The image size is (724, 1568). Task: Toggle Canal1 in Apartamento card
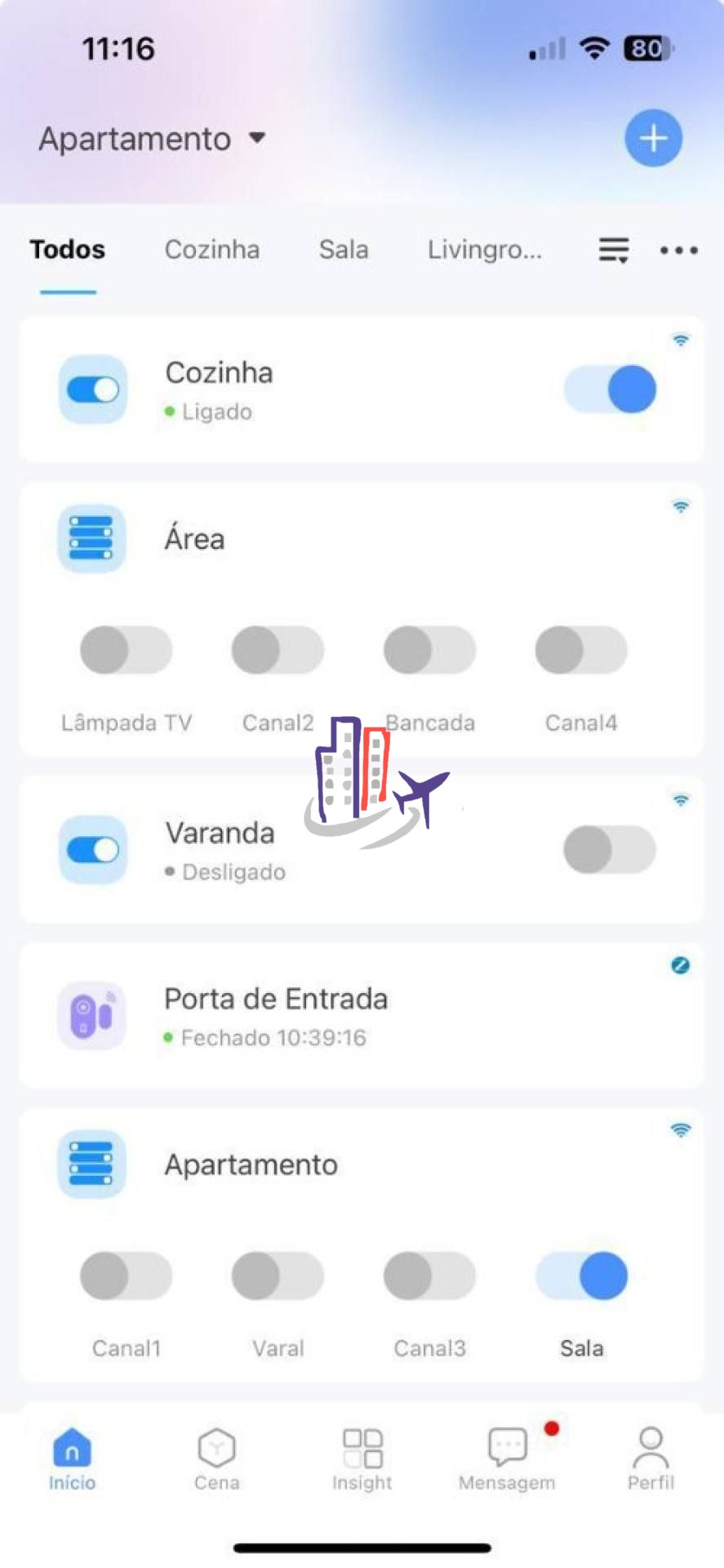point(126,1276)
